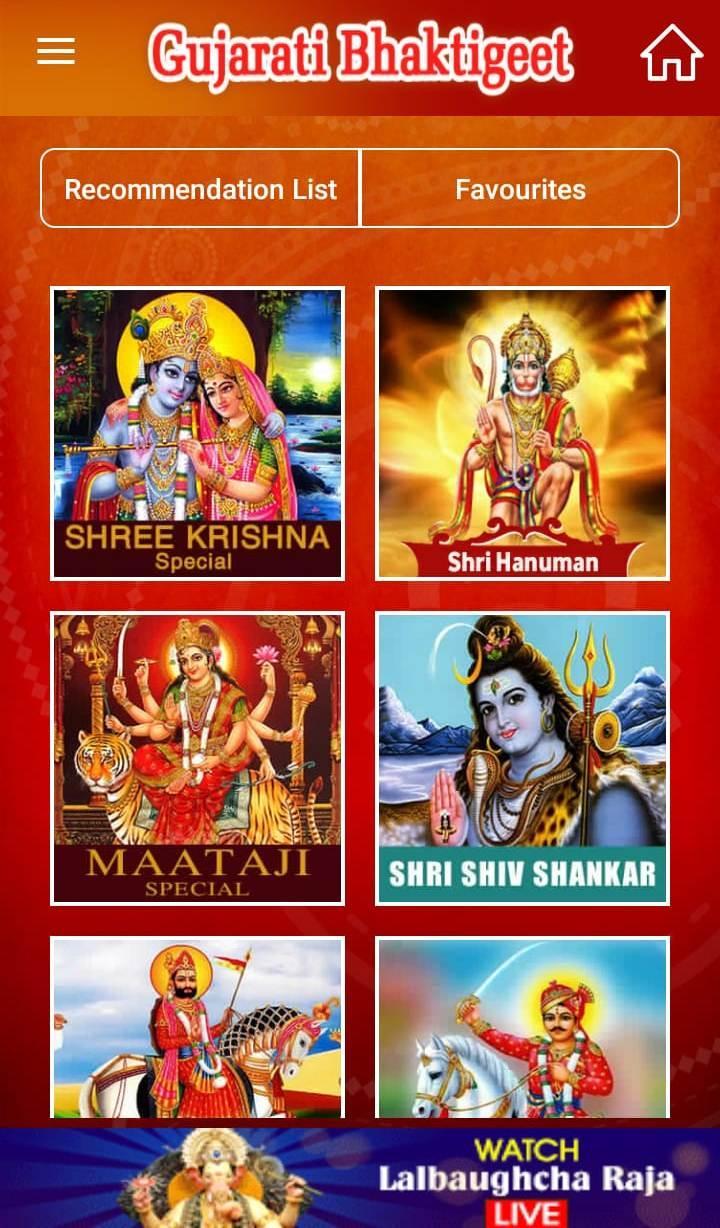Switch to the Recommendation List tab

[x=199, y=188]
